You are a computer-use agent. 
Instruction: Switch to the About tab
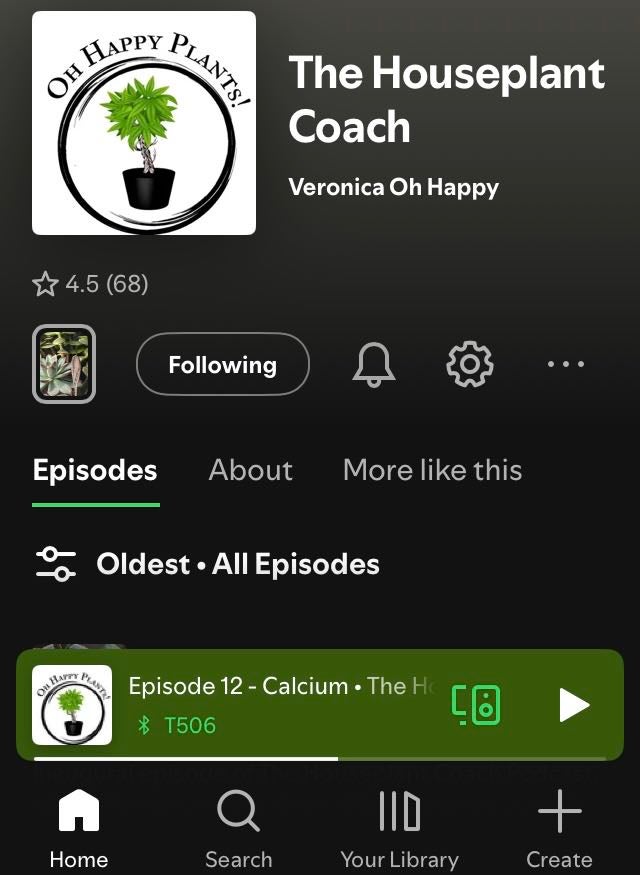pyautogui.click(x=250, y=470)
